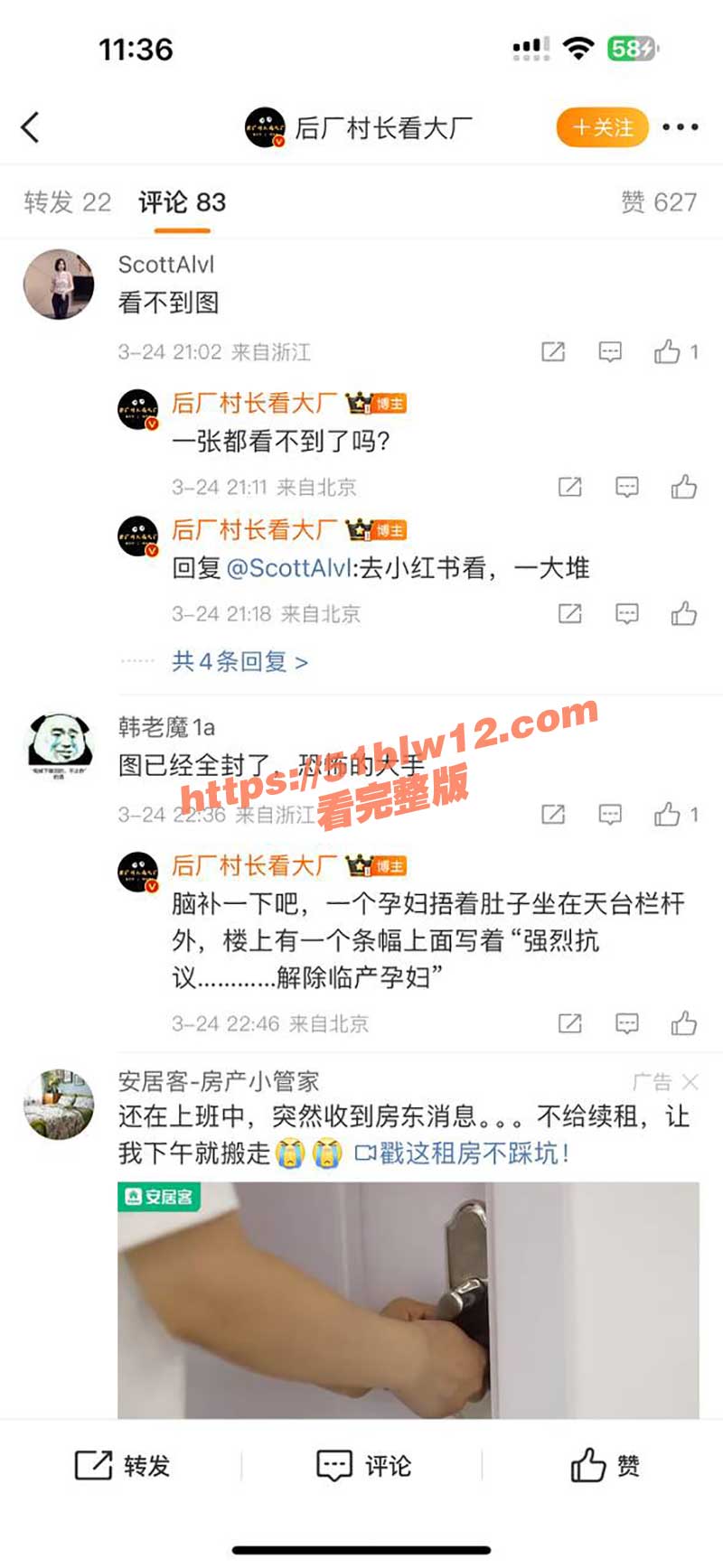Tap 转发 in the bottom bar
The height and width of the screenshot is (1568, 723).
(122, 1465)
